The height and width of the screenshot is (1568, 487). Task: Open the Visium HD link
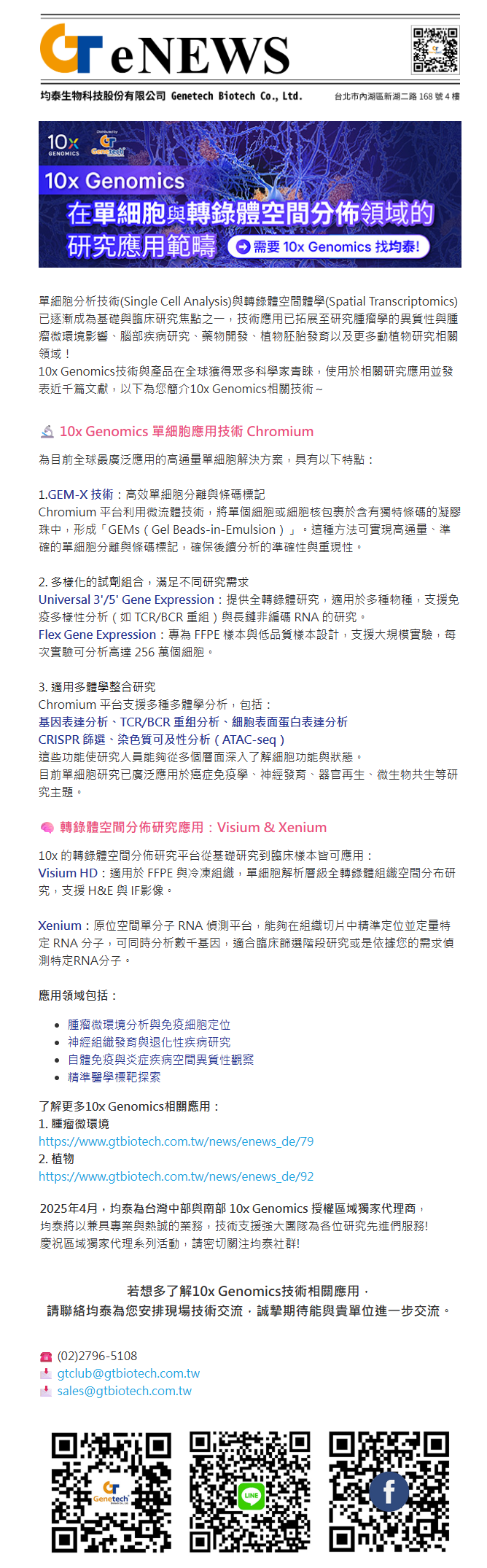coord(67,873)
